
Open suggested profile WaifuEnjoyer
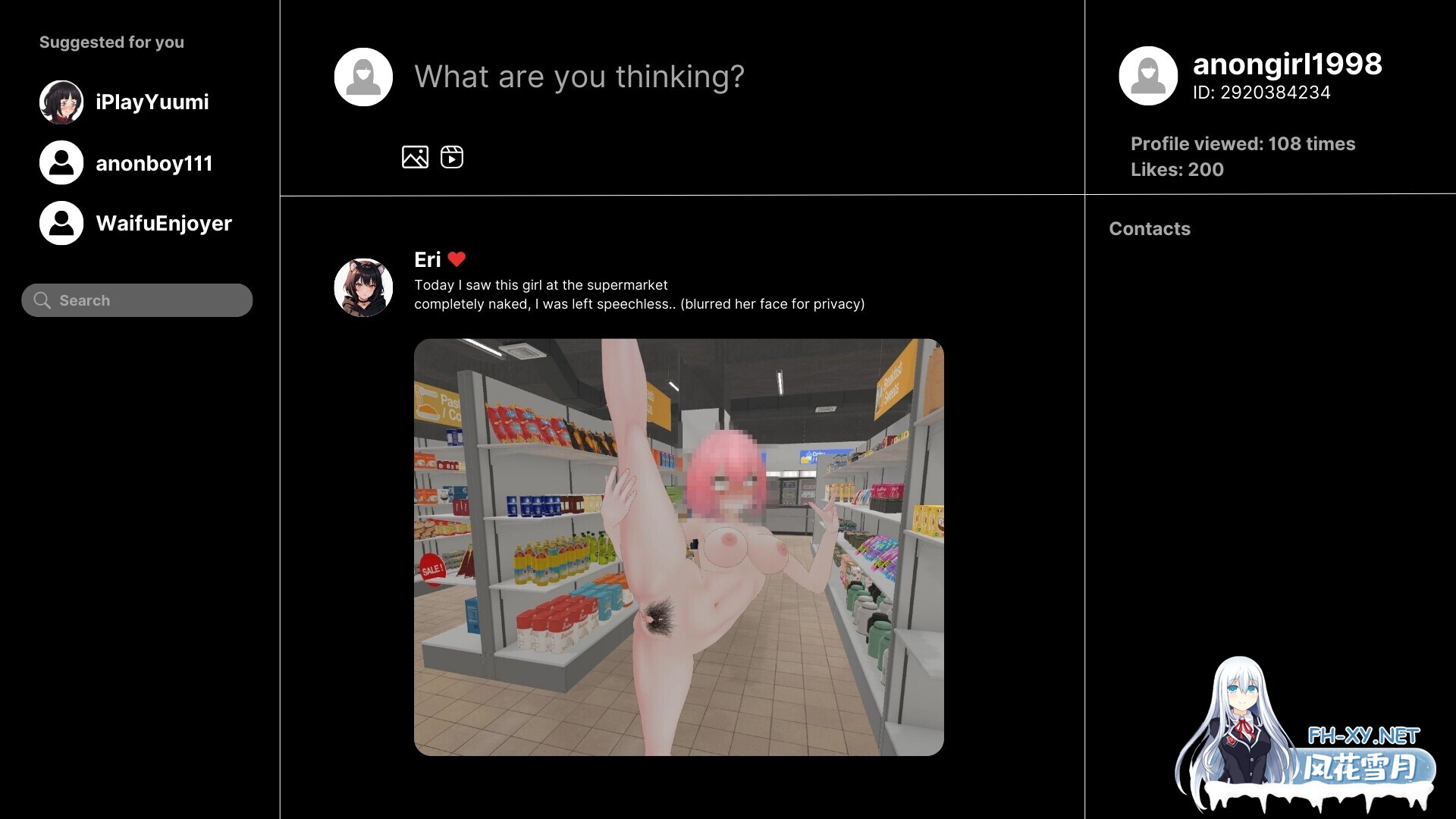[x=163, y=224]
